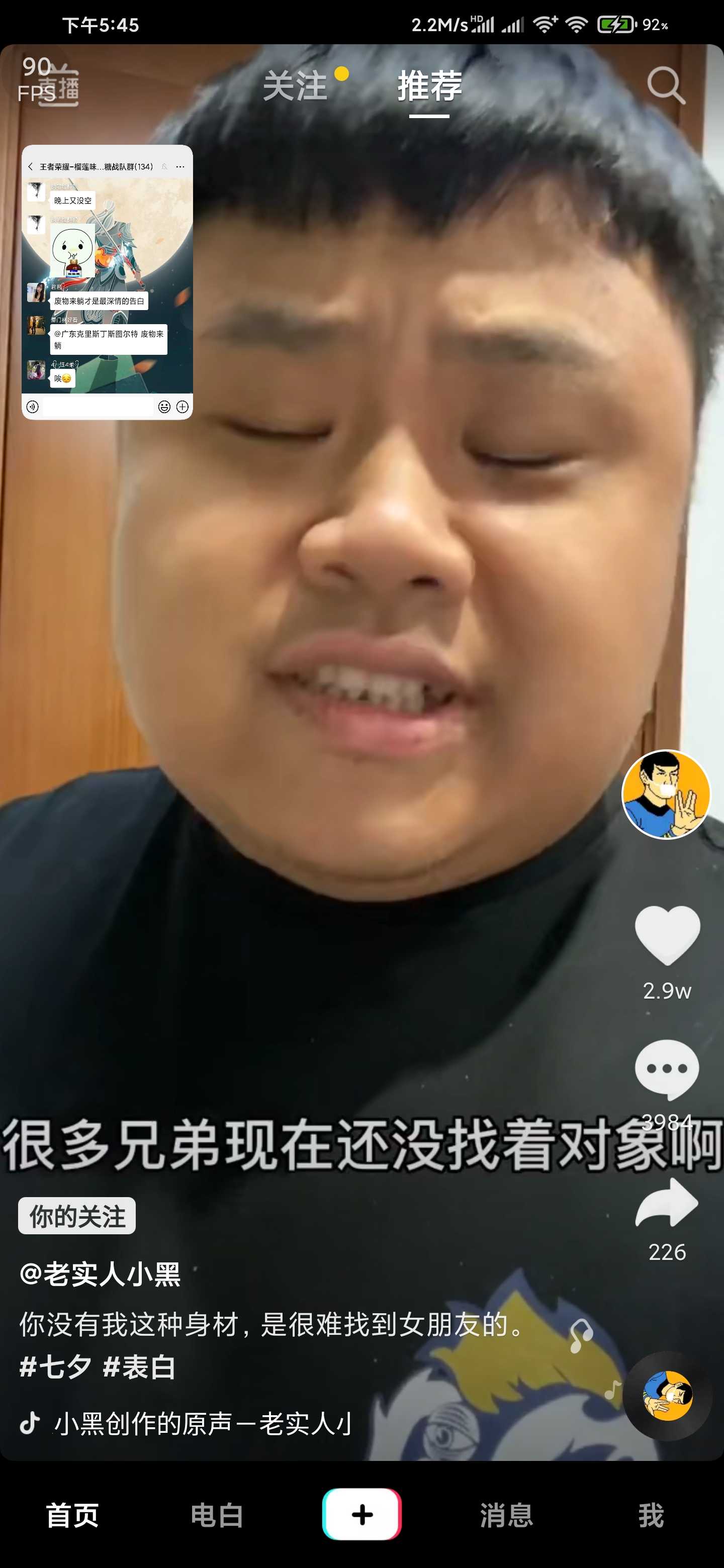Screen dimensions: 724x1568
Task: Open the spinning music disc
Action: [x=667, y=1396]
